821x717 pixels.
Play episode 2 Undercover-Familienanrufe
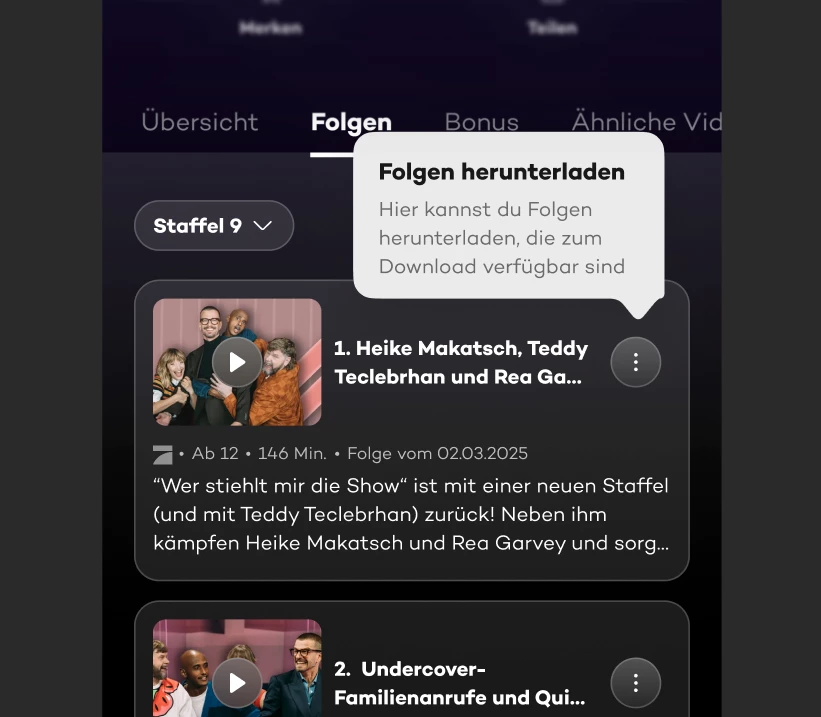pyautogui.click(x=237, y=682)
